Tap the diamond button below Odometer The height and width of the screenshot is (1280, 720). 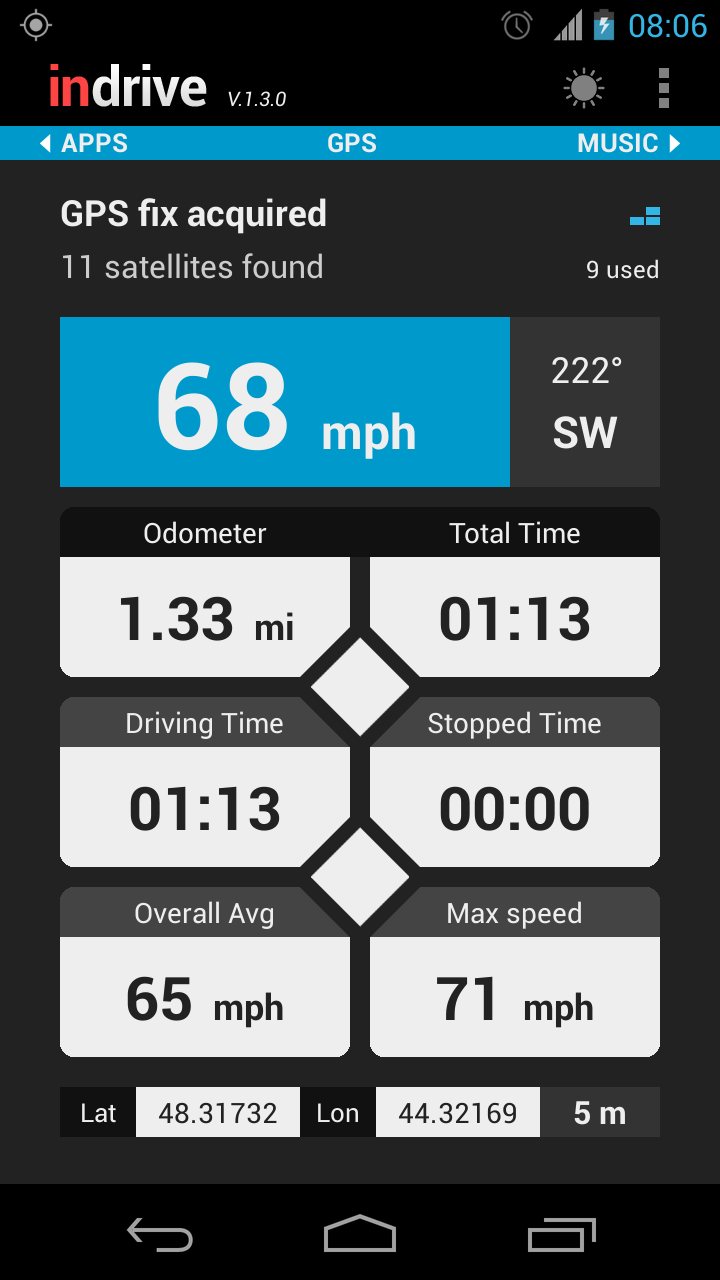(360, 686)
